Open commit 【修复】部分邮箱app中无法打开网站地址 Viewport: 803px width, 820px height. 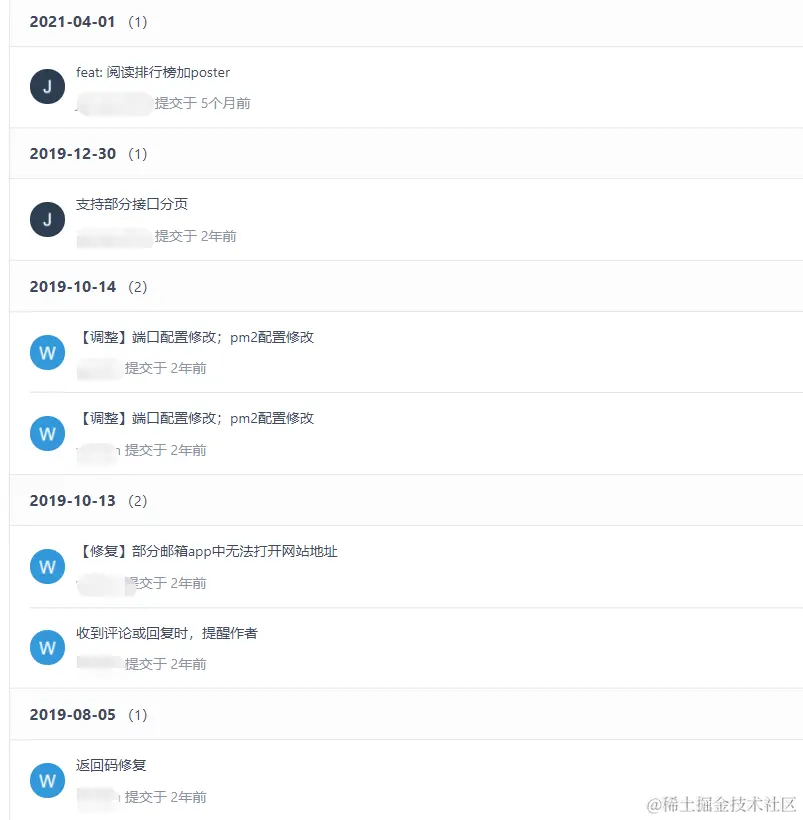(207, 552)
